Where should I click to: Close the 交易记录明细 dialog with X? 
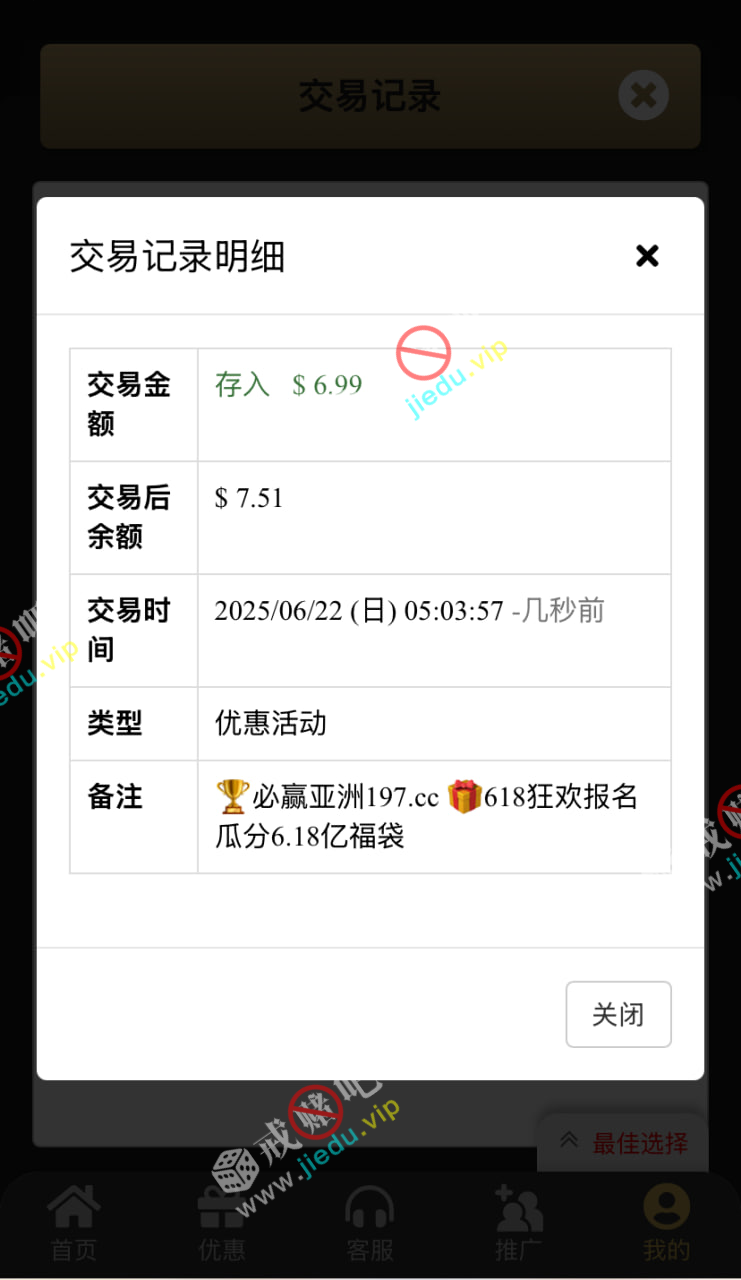pyautogui.click(x=647, y=256)
